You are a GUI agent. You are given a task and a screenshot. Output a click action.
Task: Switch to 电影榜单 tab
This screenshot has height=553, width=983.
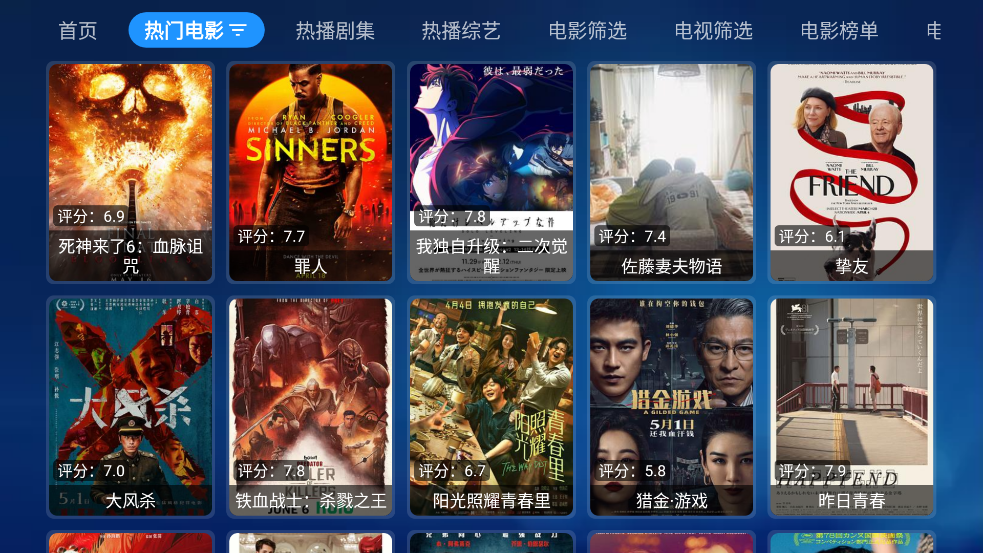coord(840,31)
